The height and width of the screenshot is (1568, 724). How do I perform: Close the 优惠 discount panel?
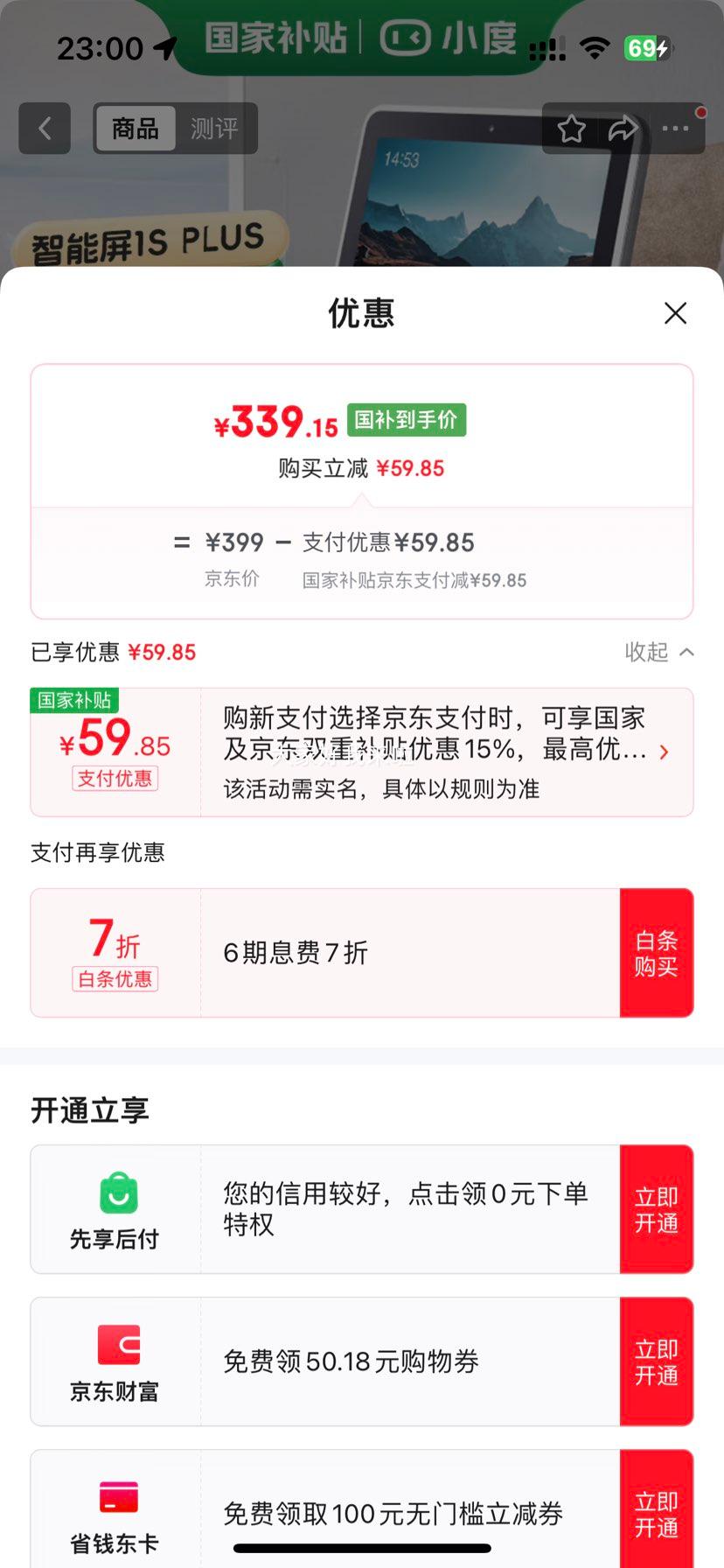[x=675, y=313]
